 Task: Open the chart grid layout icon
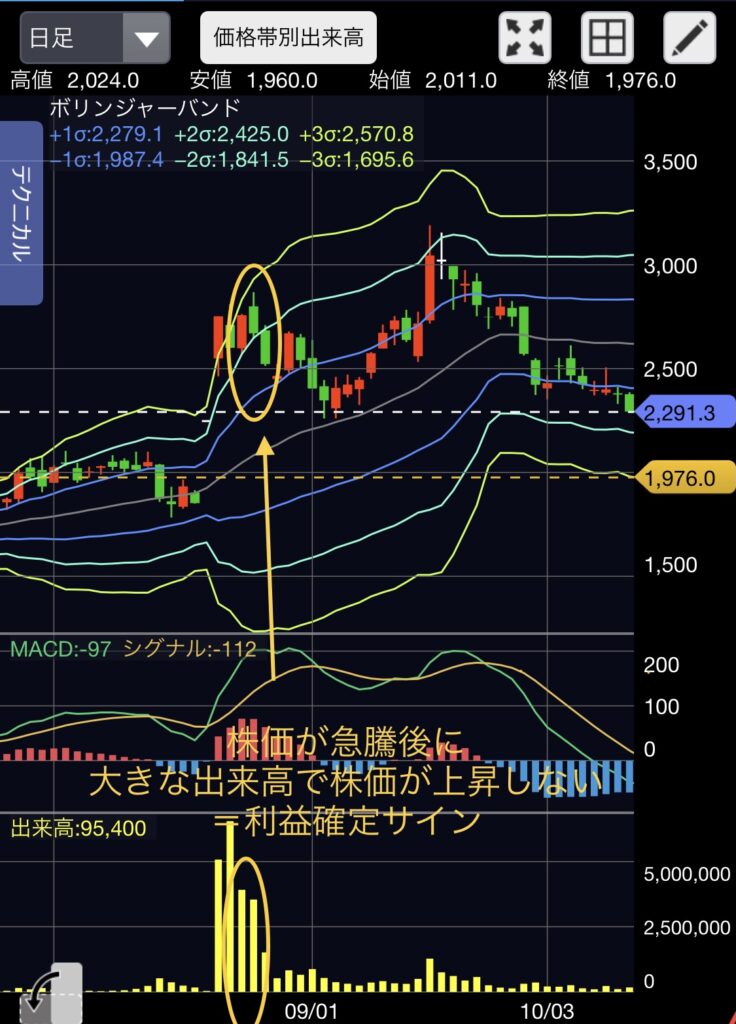607,39
